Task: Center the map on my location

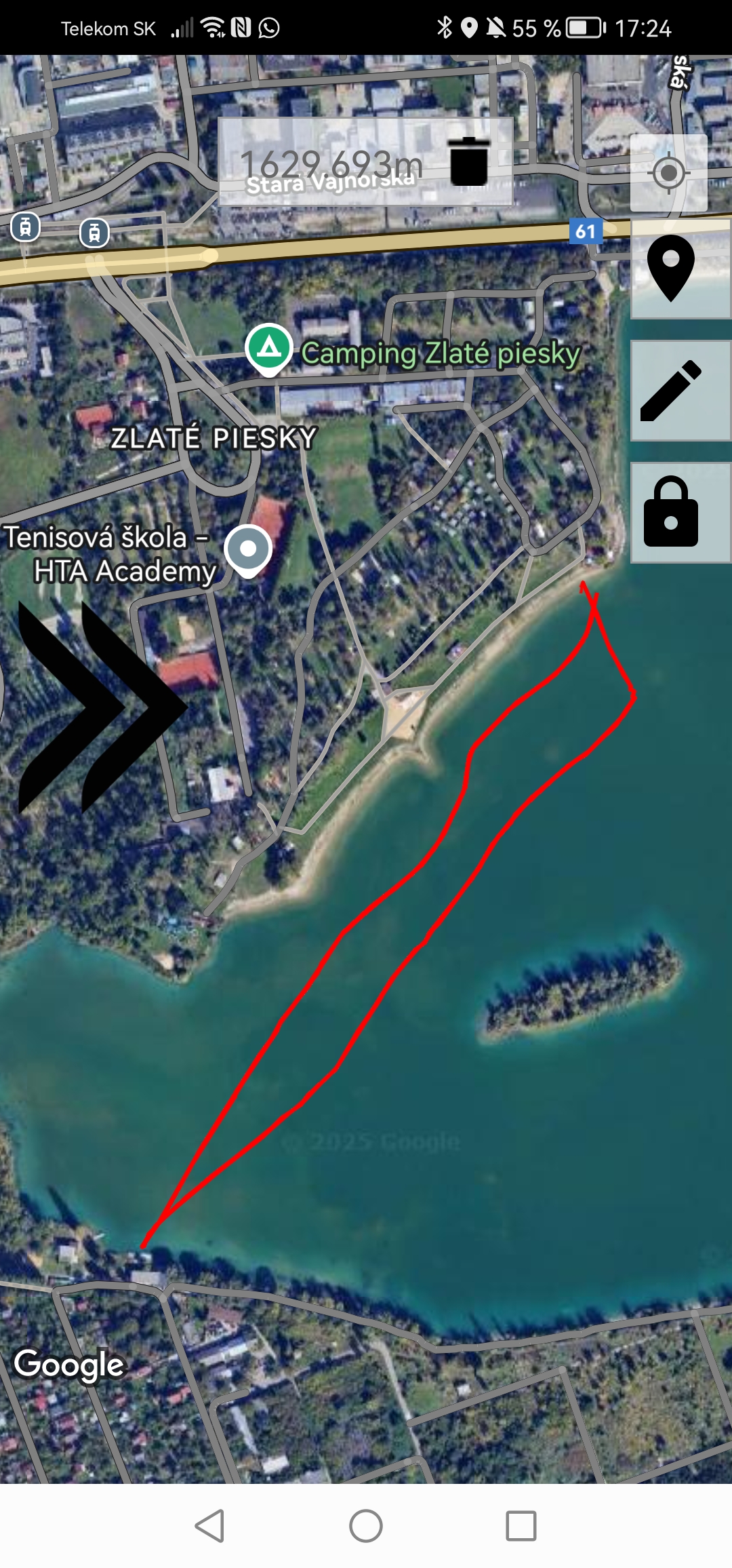Action: 668,173
